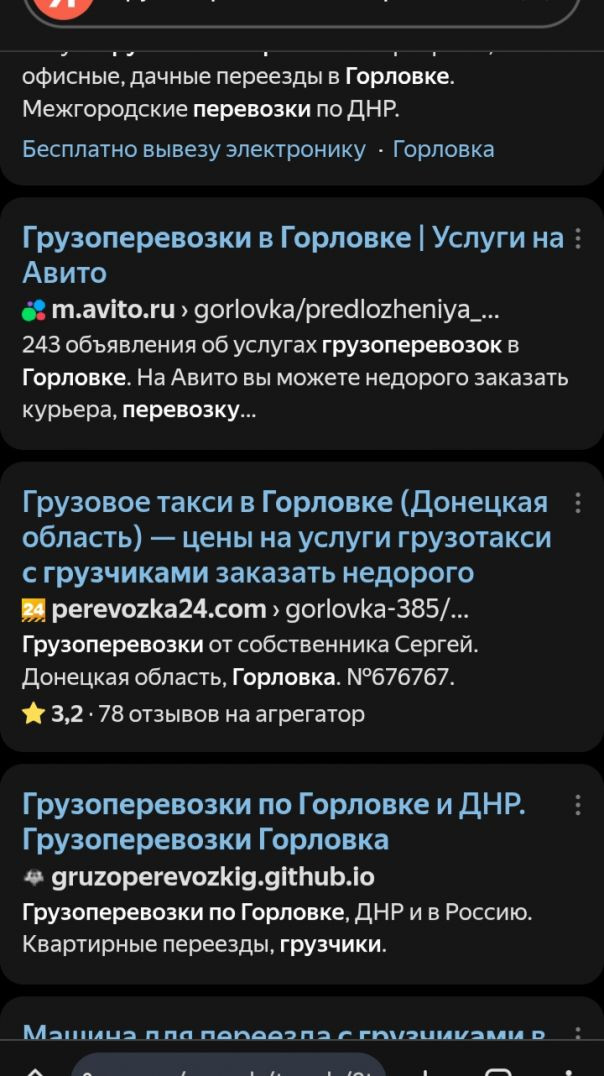Open overflow menu for the perevozka24 result

(x=577, y=503)
